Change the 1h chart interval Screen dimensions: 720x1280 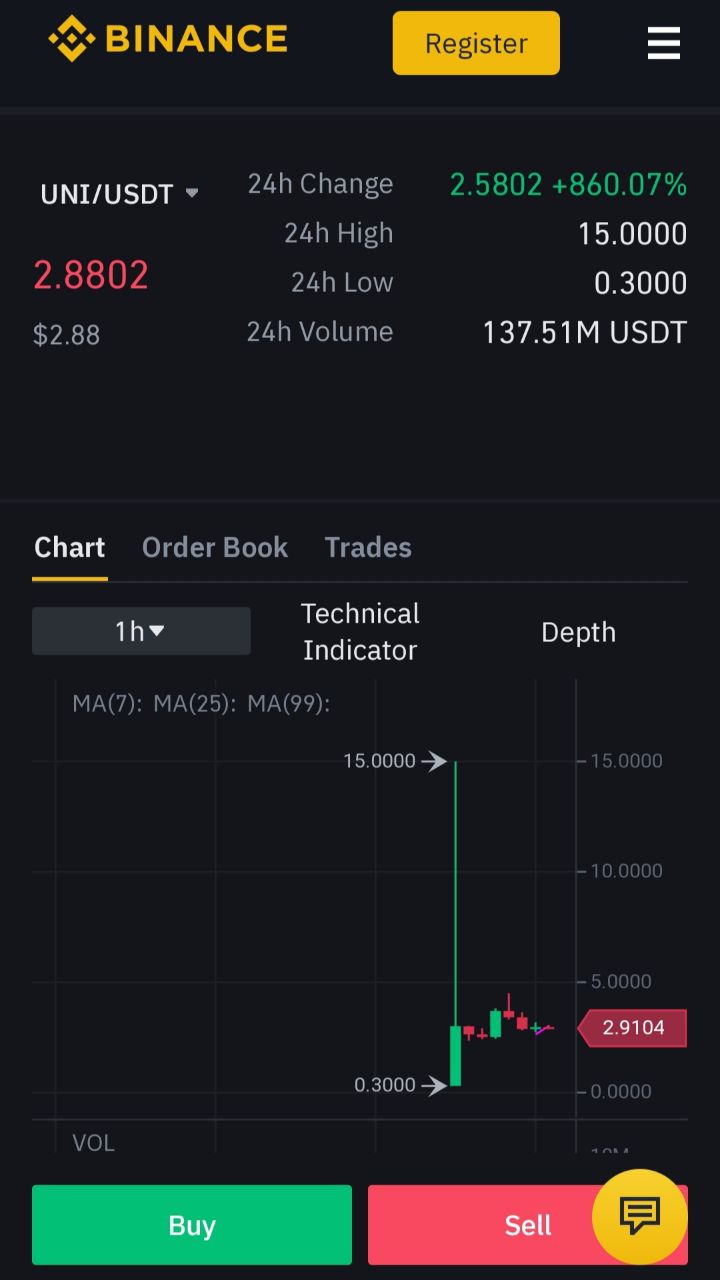point(141,631)
